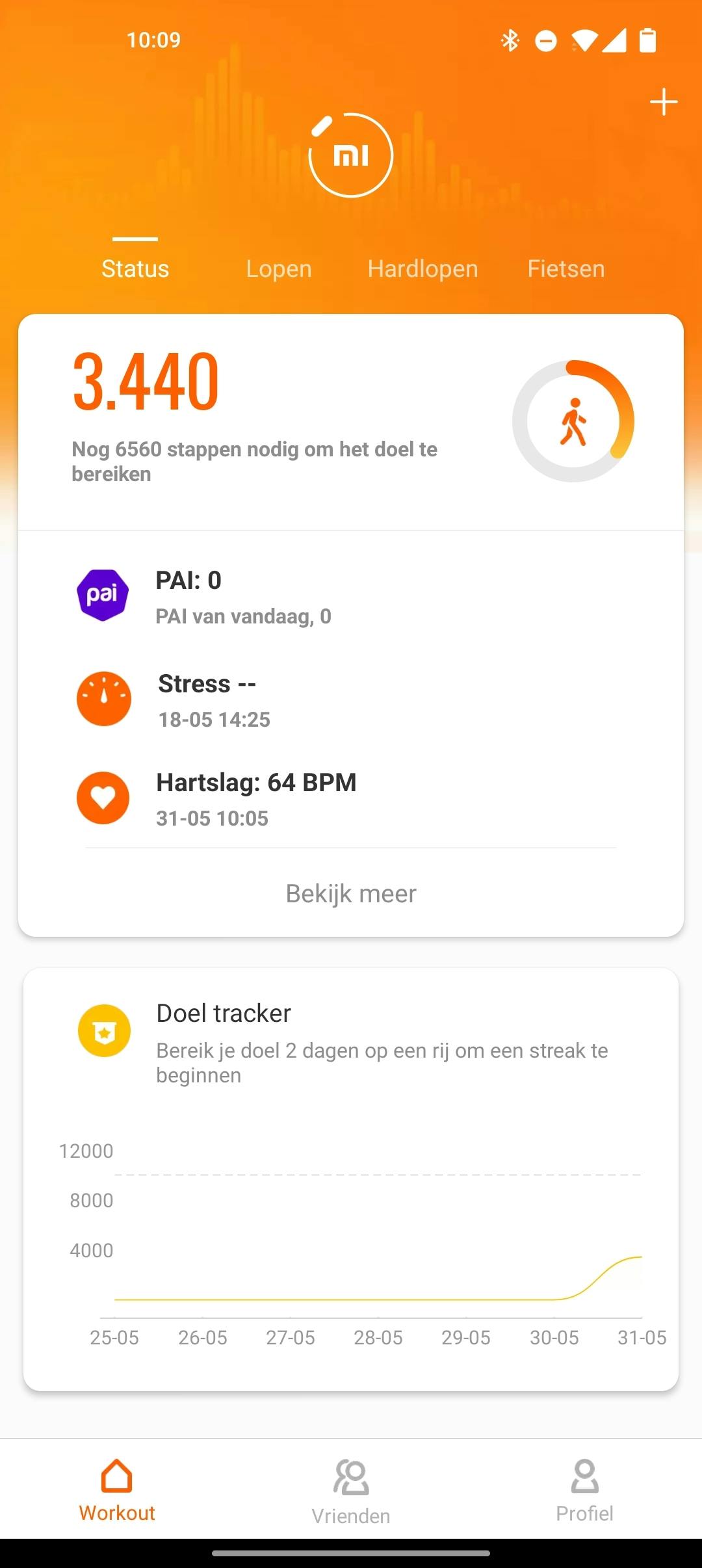This screenshot has height=1568, width=702.
Task: Switch to the Lopen tab
Action: coord(279,268)
